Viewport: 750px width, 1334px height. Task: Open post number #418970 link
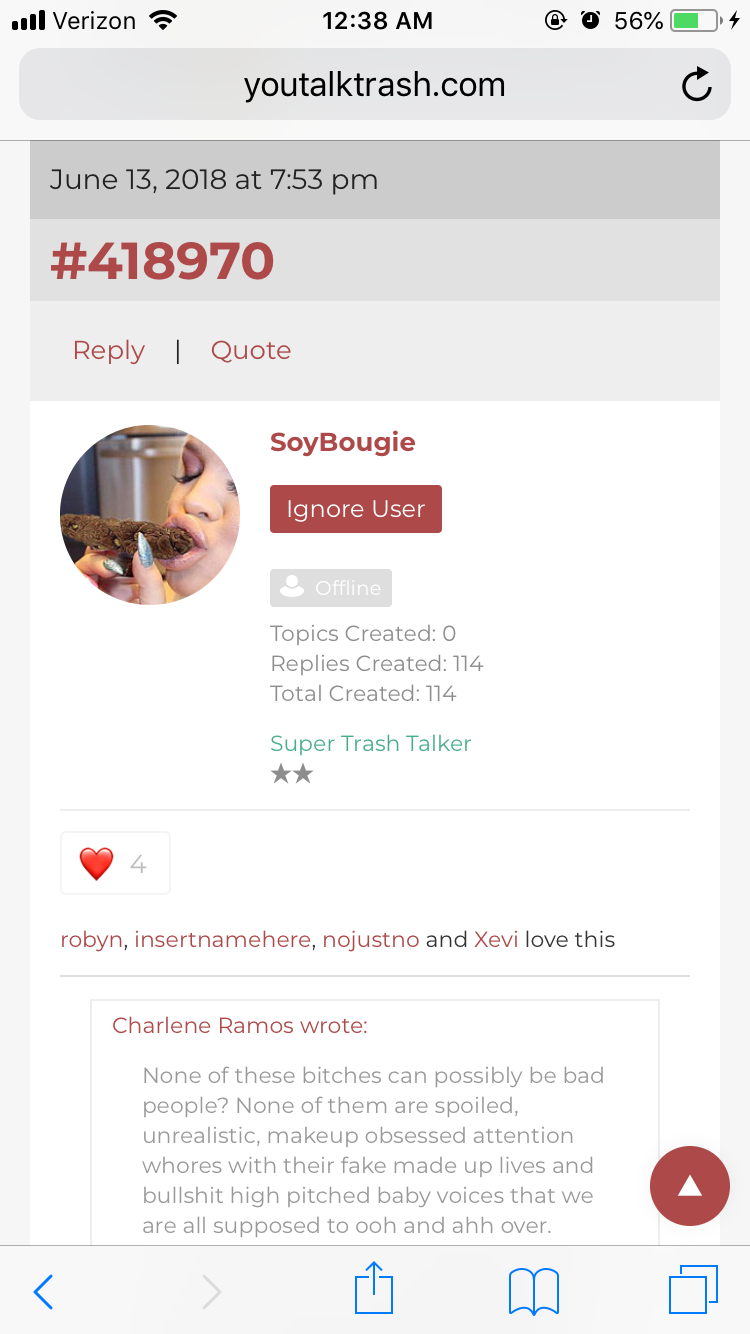[162, 260]
